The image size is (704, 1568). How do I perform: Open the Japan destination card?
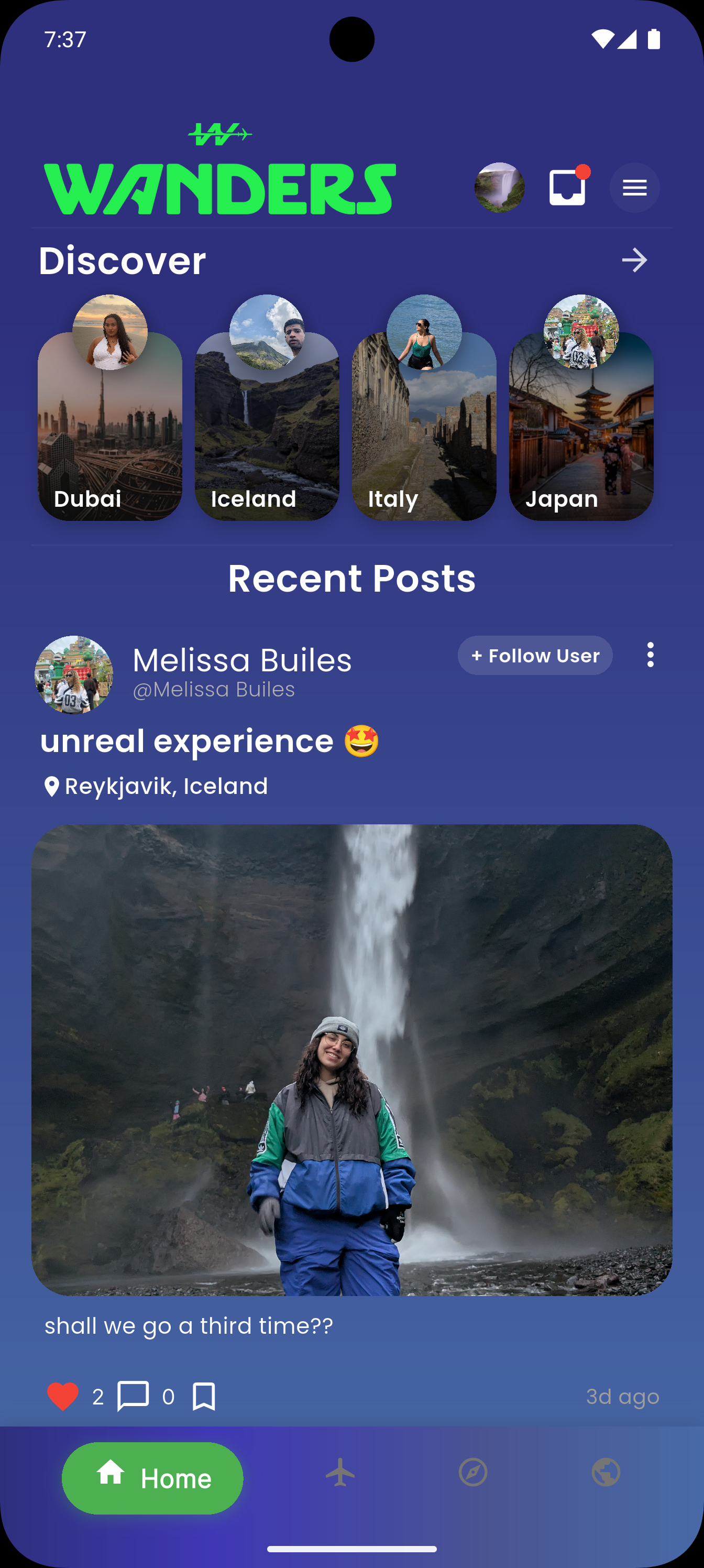click(x=582, y=438)
